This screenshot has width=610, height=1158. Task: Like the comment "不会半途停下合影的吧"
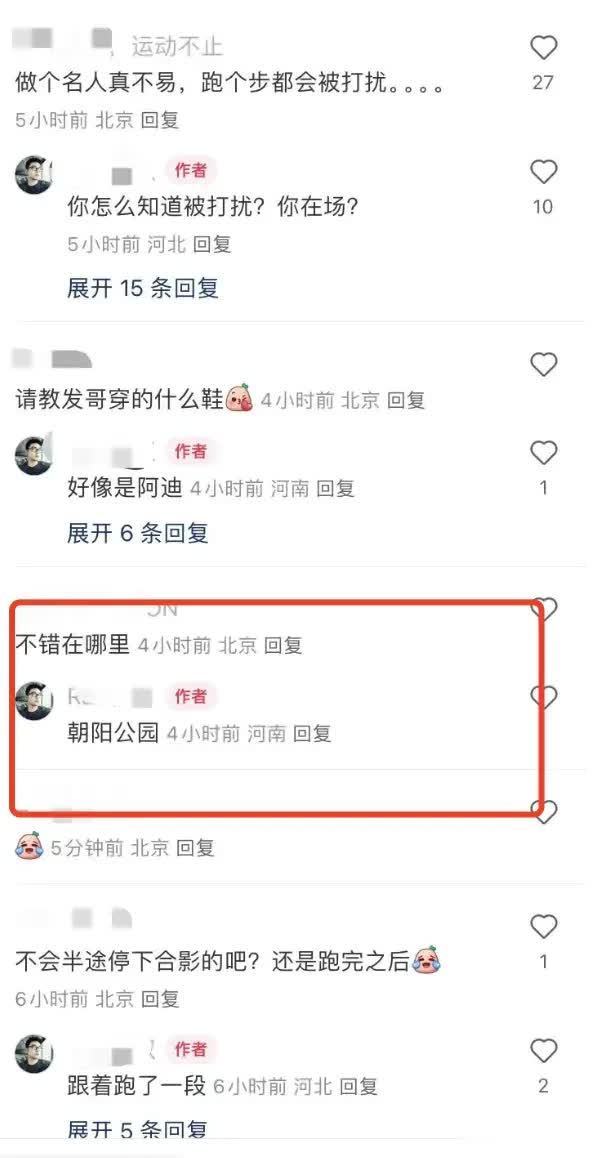coord(543,927)
